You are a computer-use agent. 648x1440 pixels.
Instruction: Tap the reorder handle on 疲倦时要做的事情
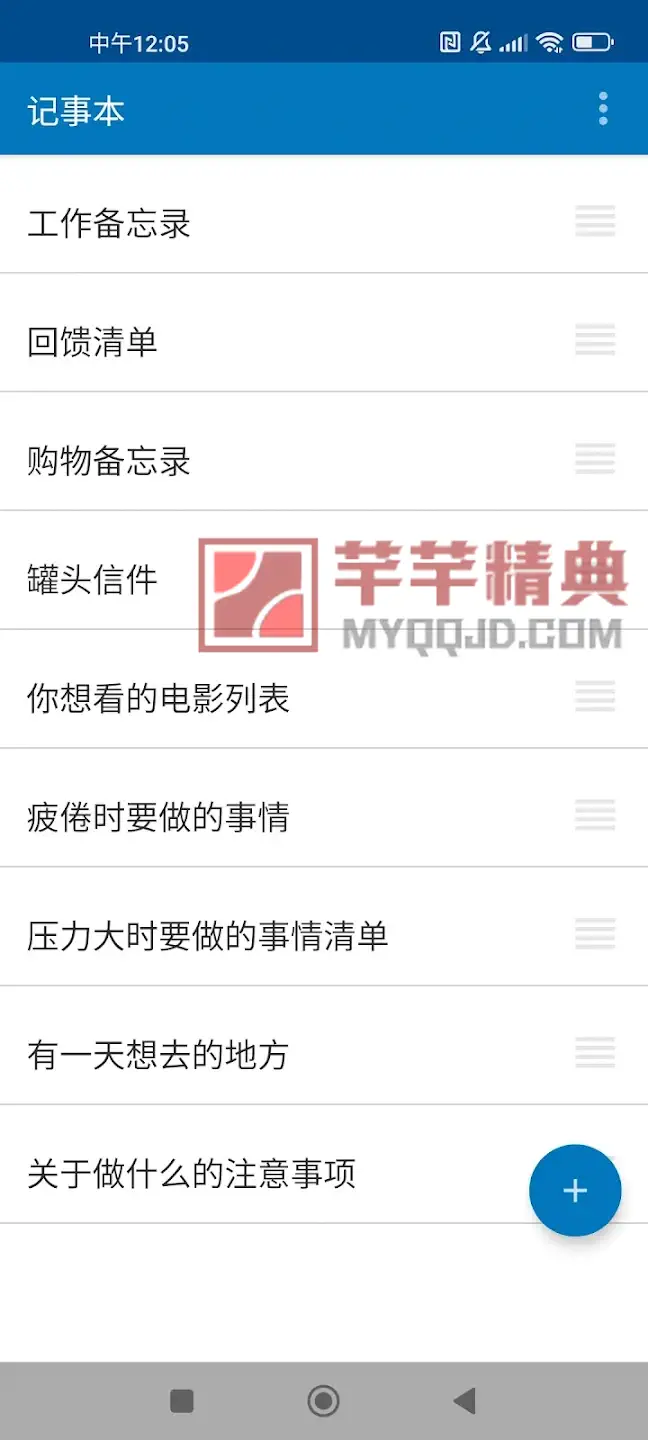pos(595,815)
